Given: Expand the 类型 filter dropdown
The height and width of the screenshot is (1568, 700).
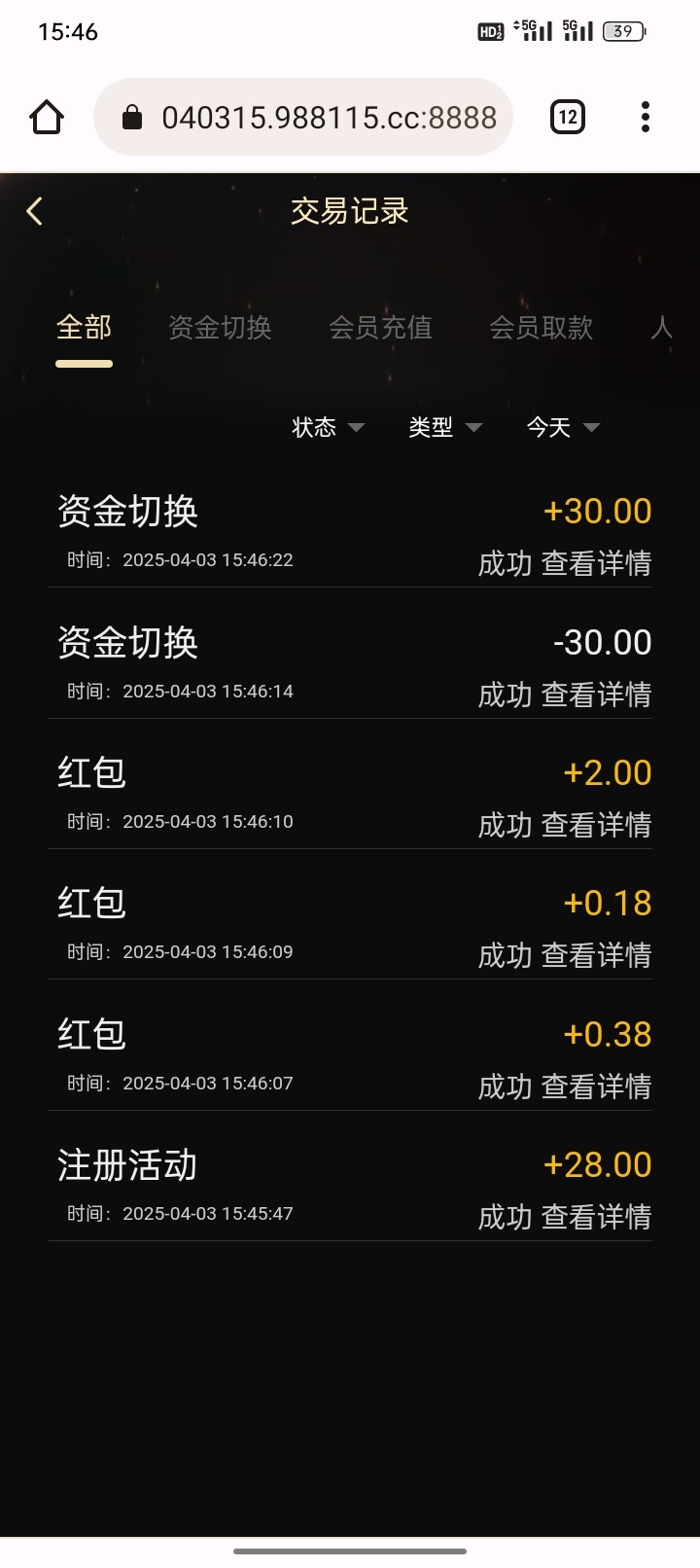Looking at the screenshot, I should pyautogui.click(x=444, y=427).
